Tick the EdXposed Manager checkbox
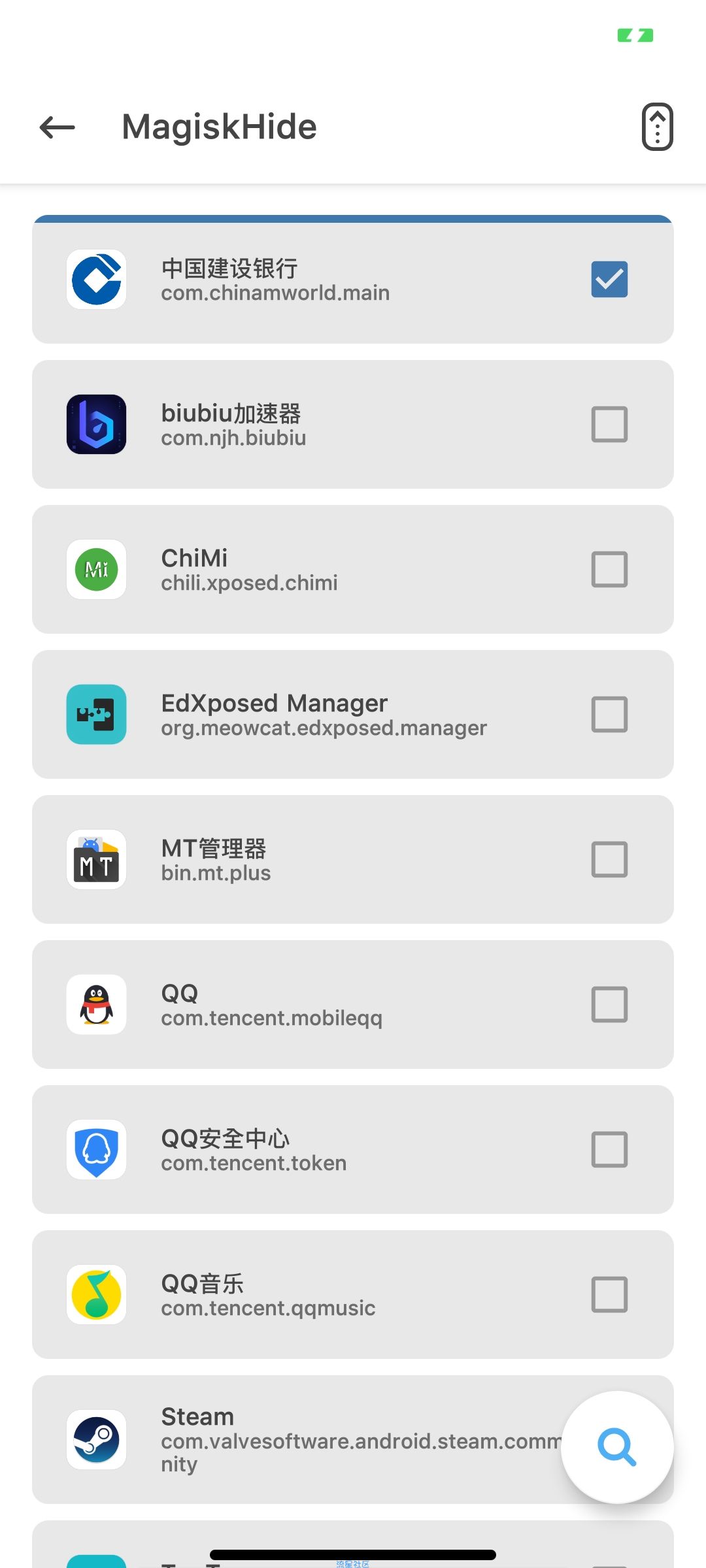 609,714
